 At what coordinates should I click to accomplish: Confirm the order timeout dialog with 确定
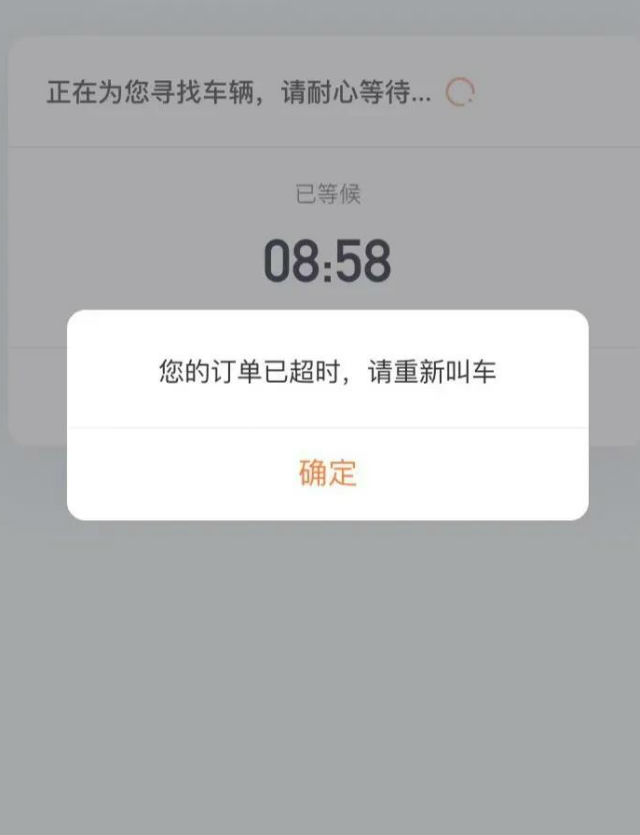[327, 473]
